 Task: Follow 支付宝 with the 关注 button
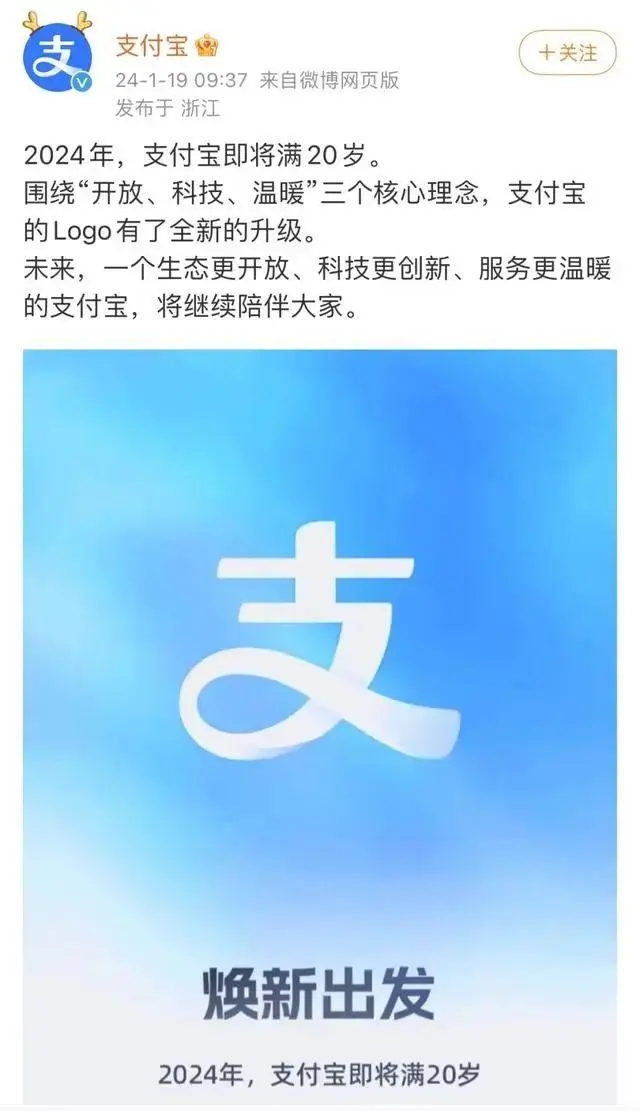pyautogui.click(x=567, y=52)
